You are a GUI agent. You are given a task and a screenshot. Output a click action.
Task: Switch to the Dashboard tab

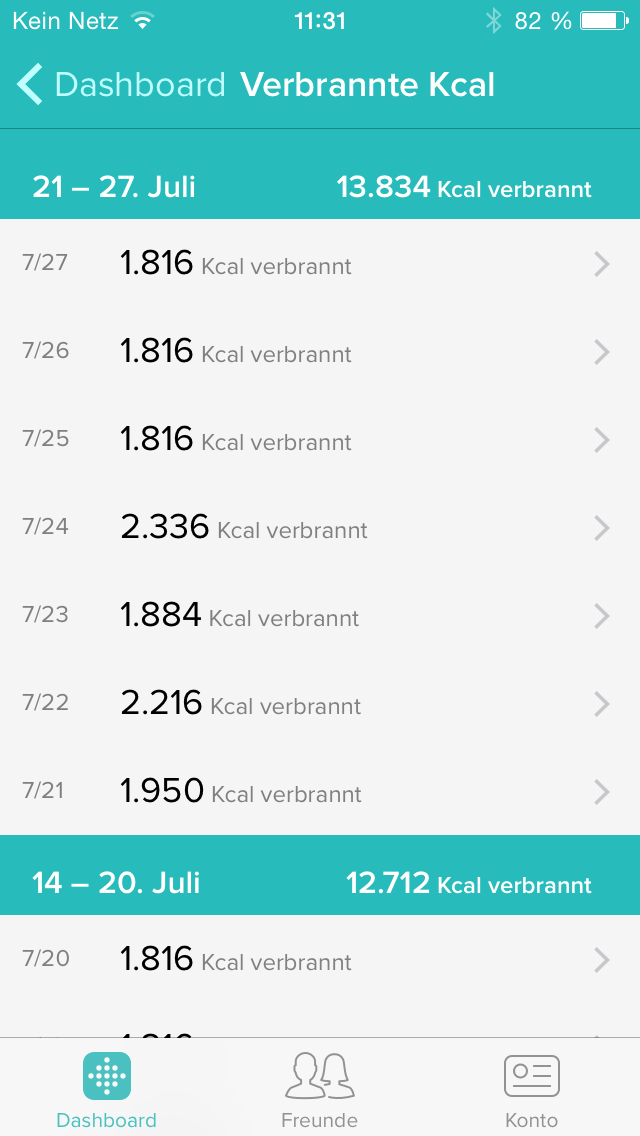[x=107, y=1088]
